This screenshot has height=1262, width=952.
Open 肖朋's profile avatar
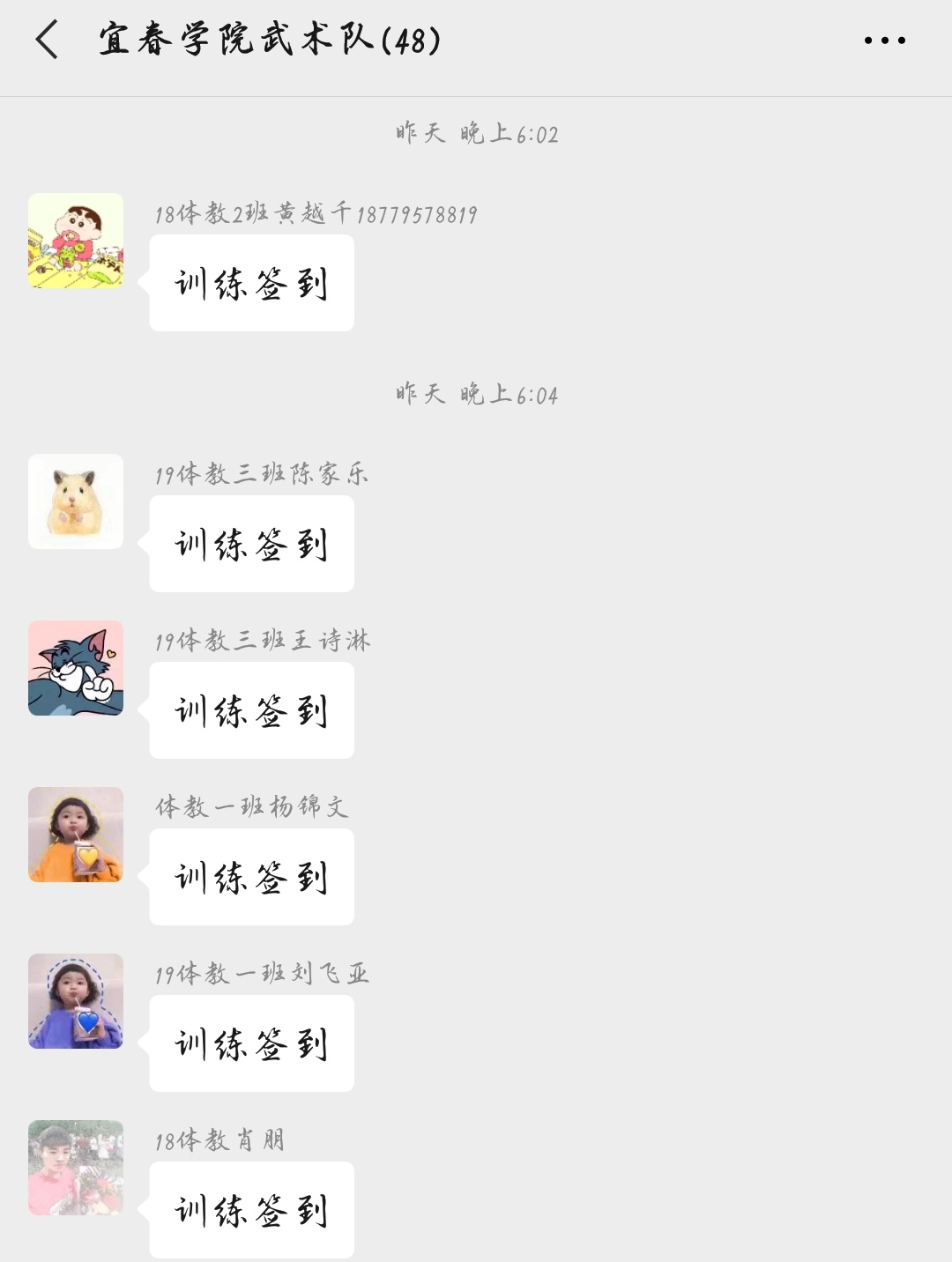[x=76, y=1168]
